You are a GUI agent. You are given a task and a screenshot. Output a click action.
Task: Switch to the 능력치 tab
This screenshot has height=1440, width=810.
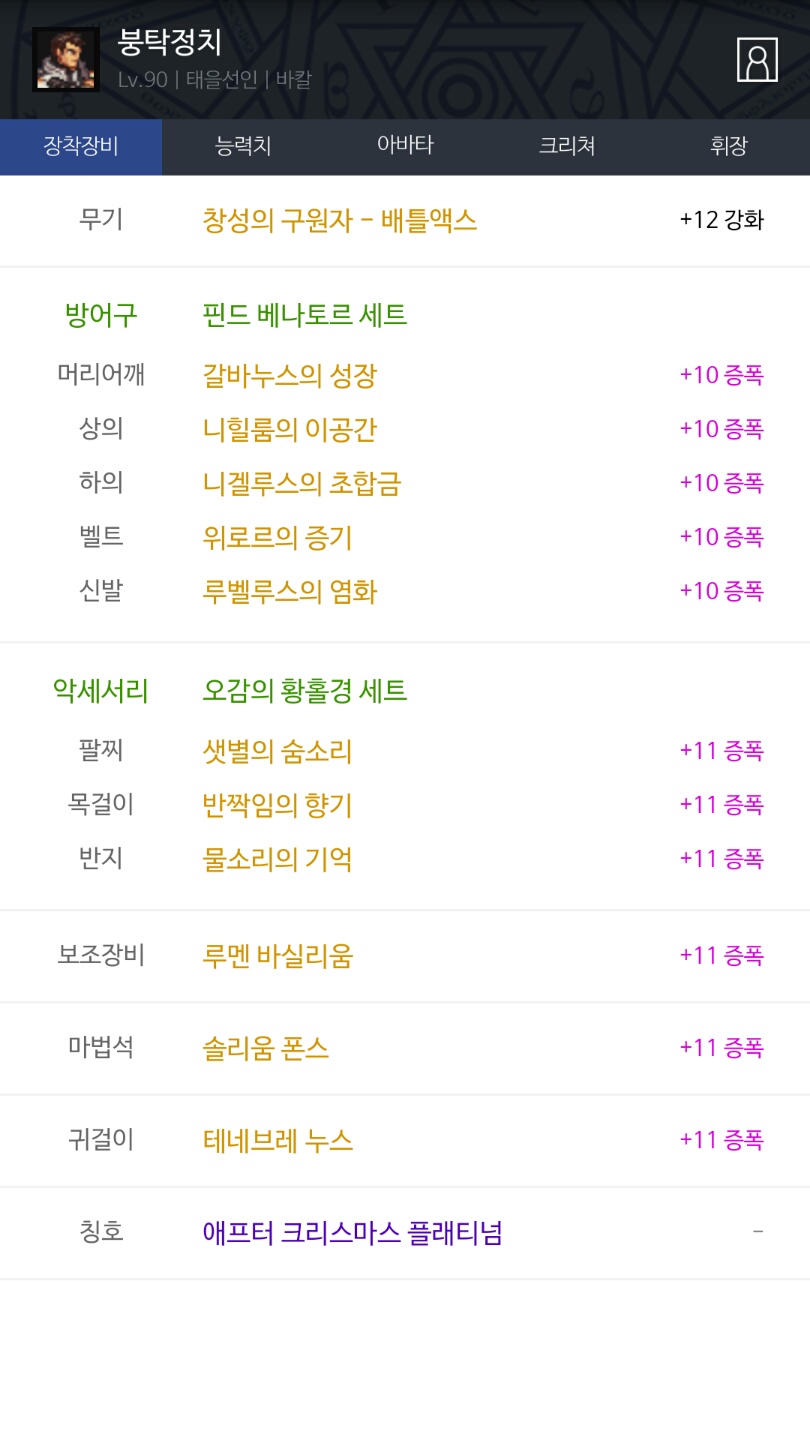point(243,146)
